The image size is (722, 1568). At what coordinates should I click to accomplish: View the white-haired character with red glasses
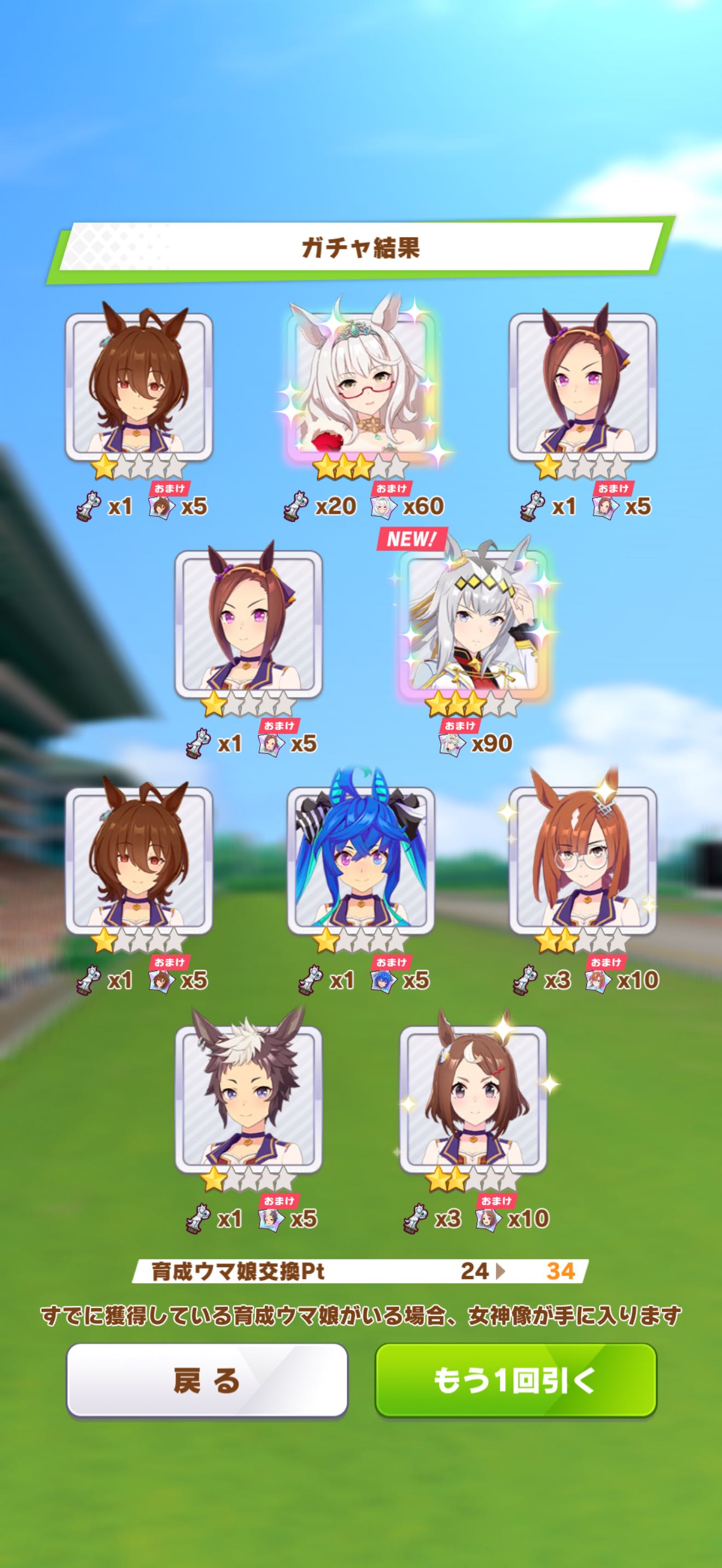362,387
